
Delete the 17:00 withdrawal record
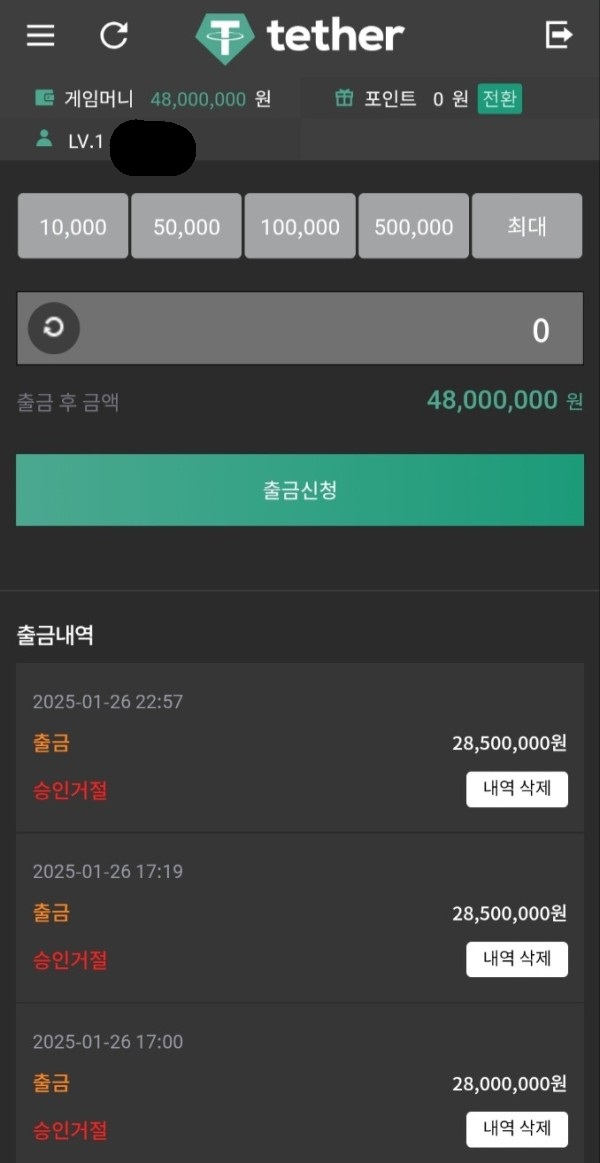[x=517, y=1129]
